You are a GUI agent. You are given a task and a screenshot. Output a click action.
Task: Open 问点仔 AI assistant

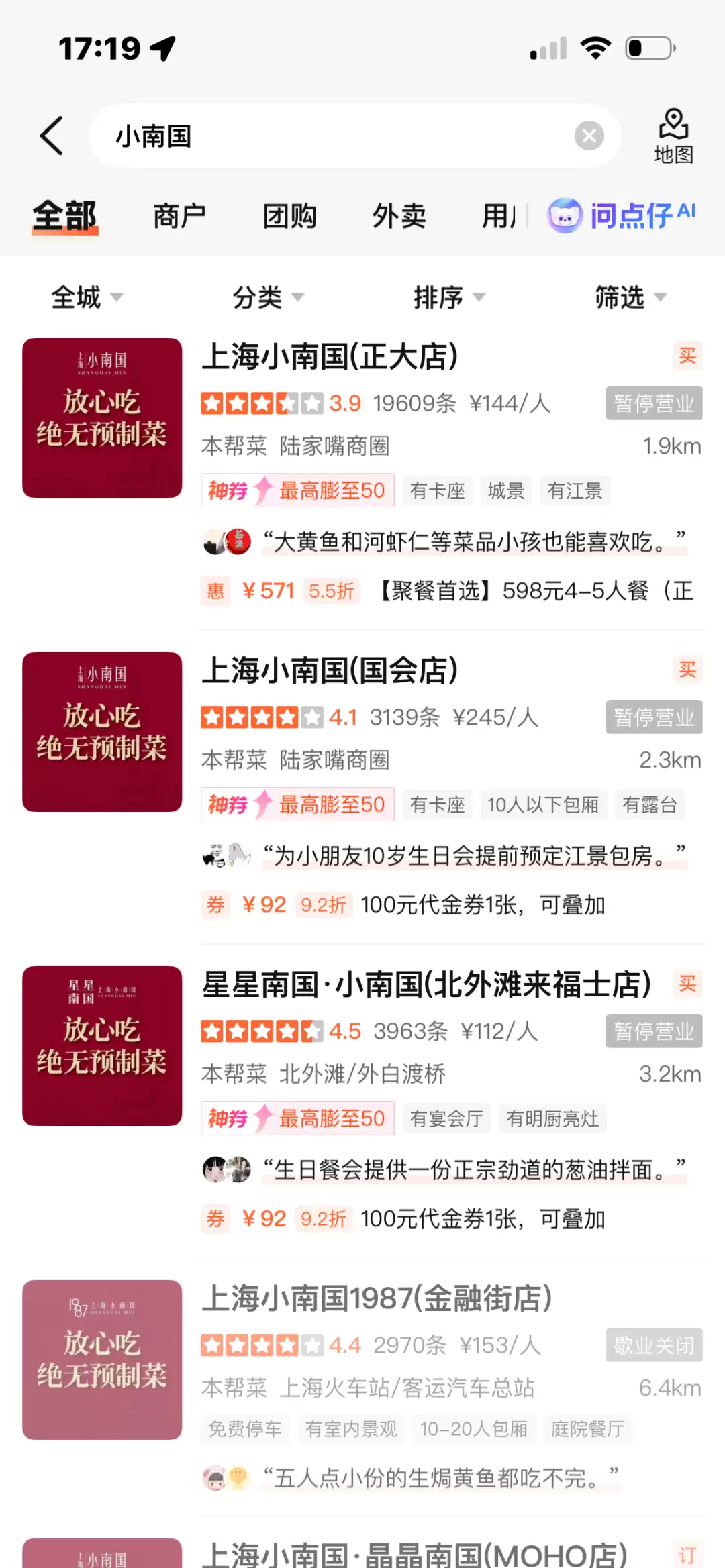click(622, 216)
